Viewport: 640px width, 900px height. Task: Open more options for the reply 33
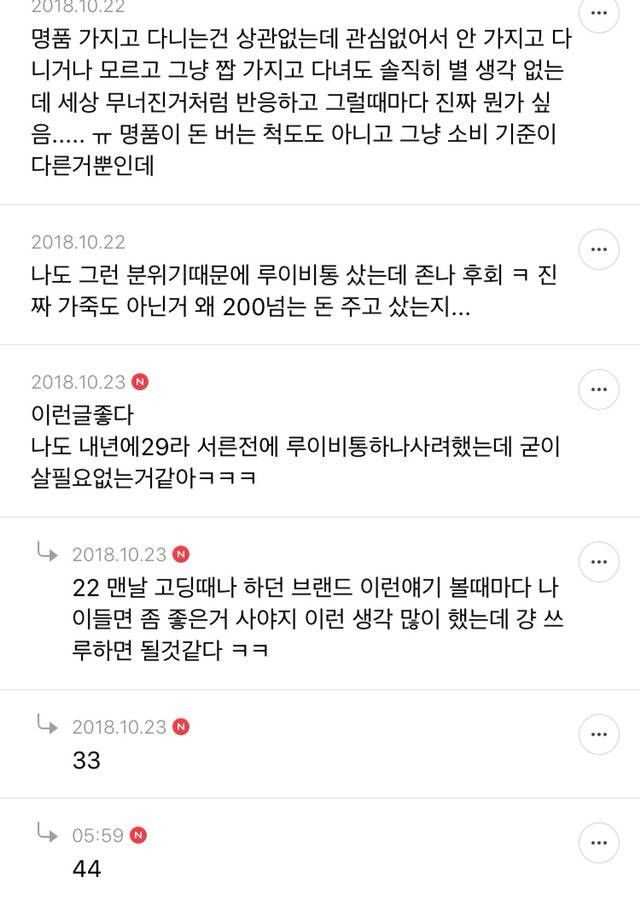pos(600,733)
